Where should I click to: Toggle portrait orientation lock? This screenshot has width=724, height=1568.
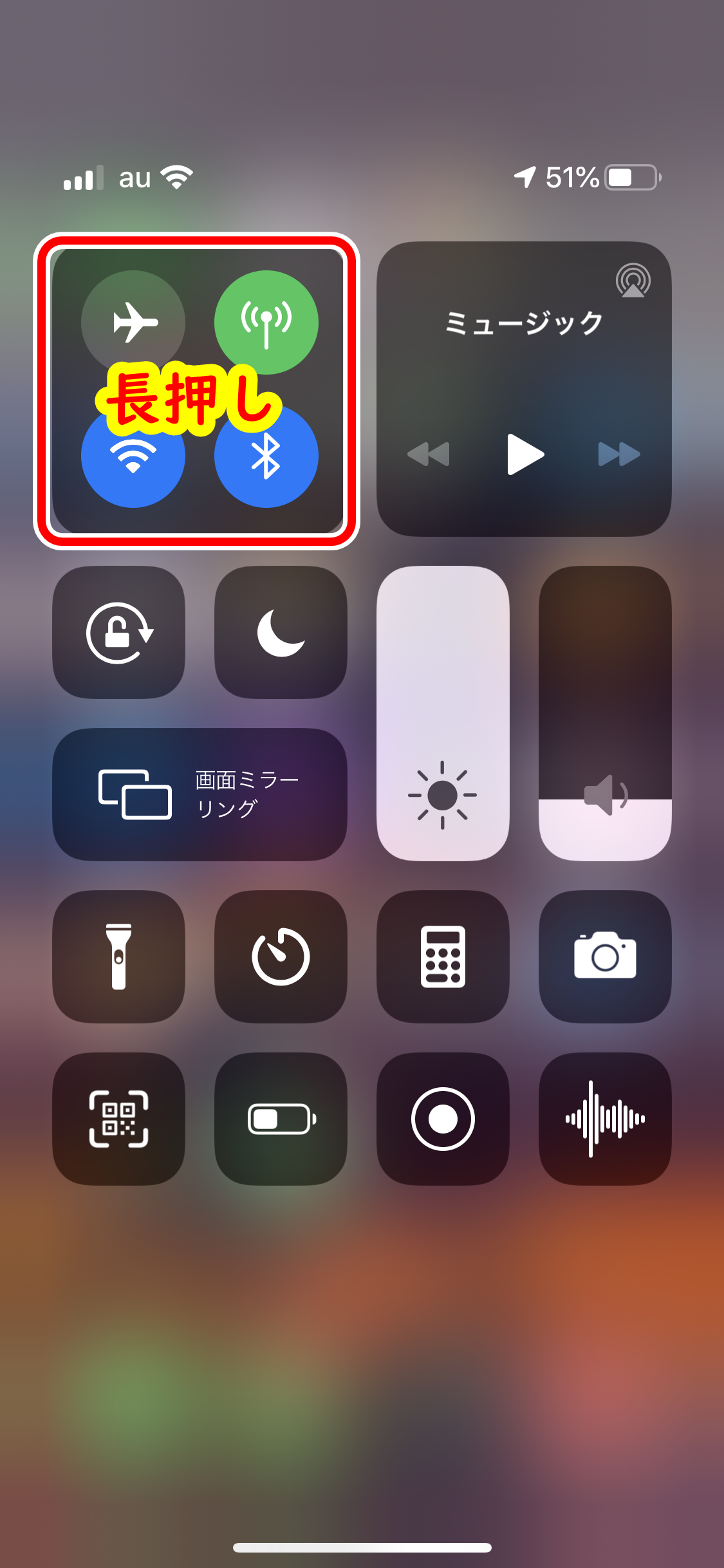[x=119, y=633]
